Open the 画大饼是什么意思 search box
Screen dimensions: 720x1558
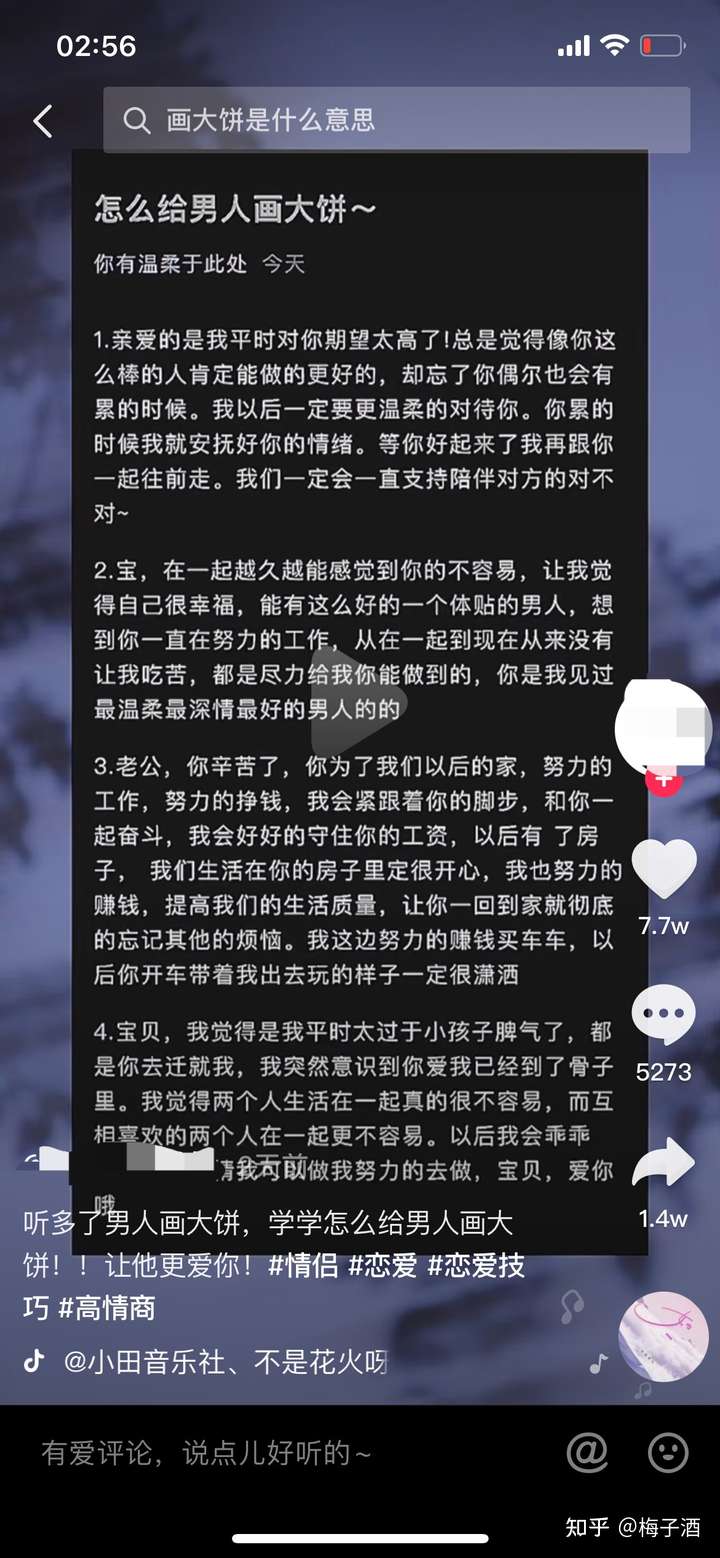396,120
